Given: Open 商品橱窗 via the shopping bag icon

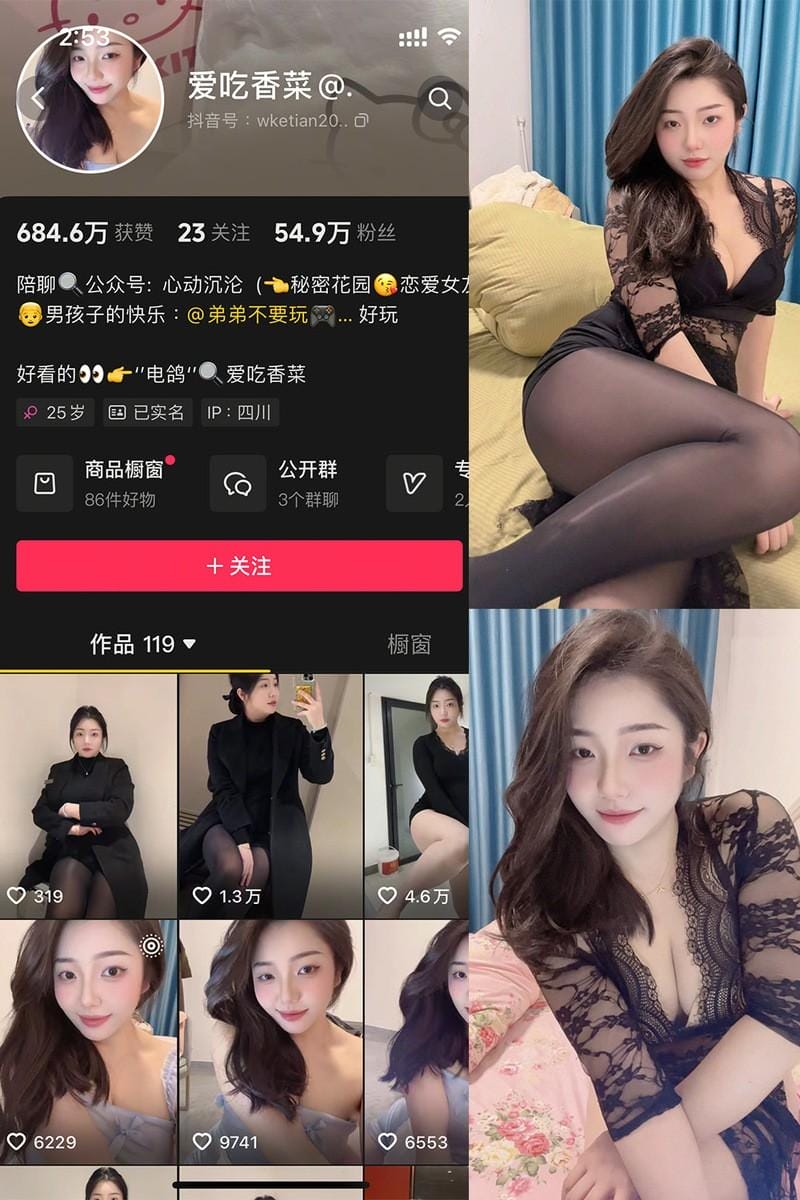Looking at the screenshot, I should (x=45, y=482).
